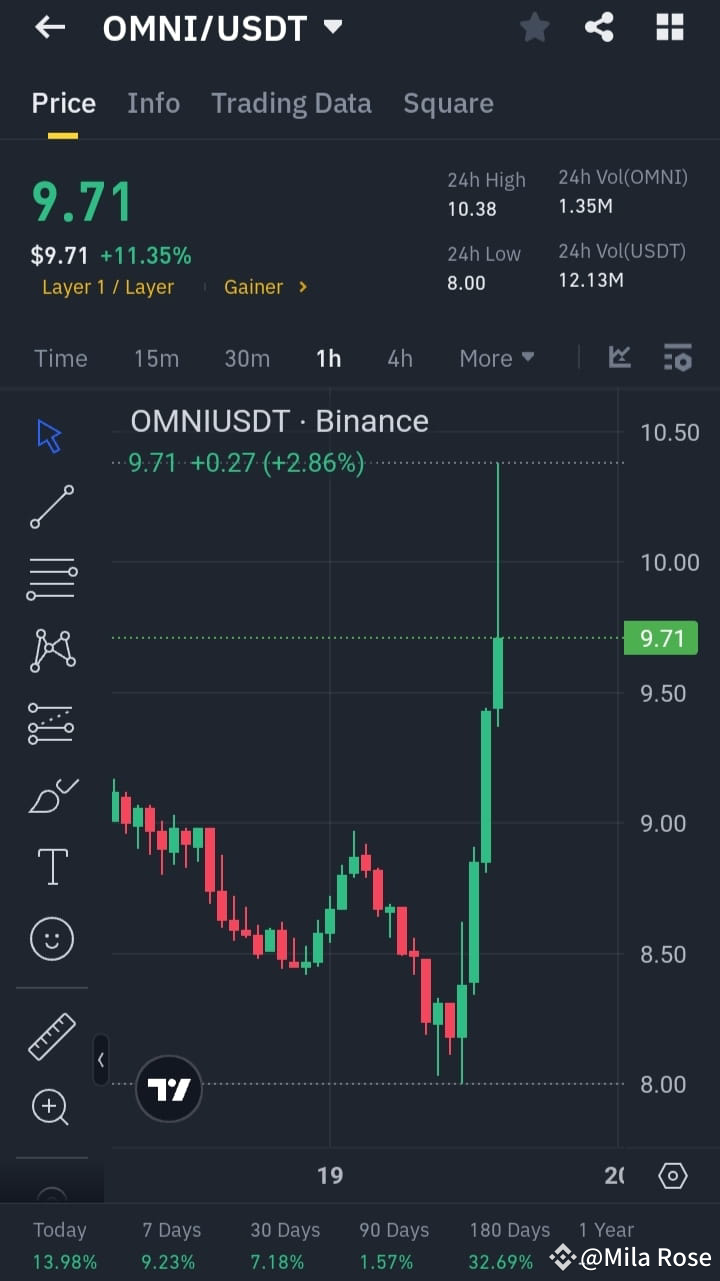Open the emoji sticker tool

click(x=51, y=938)
